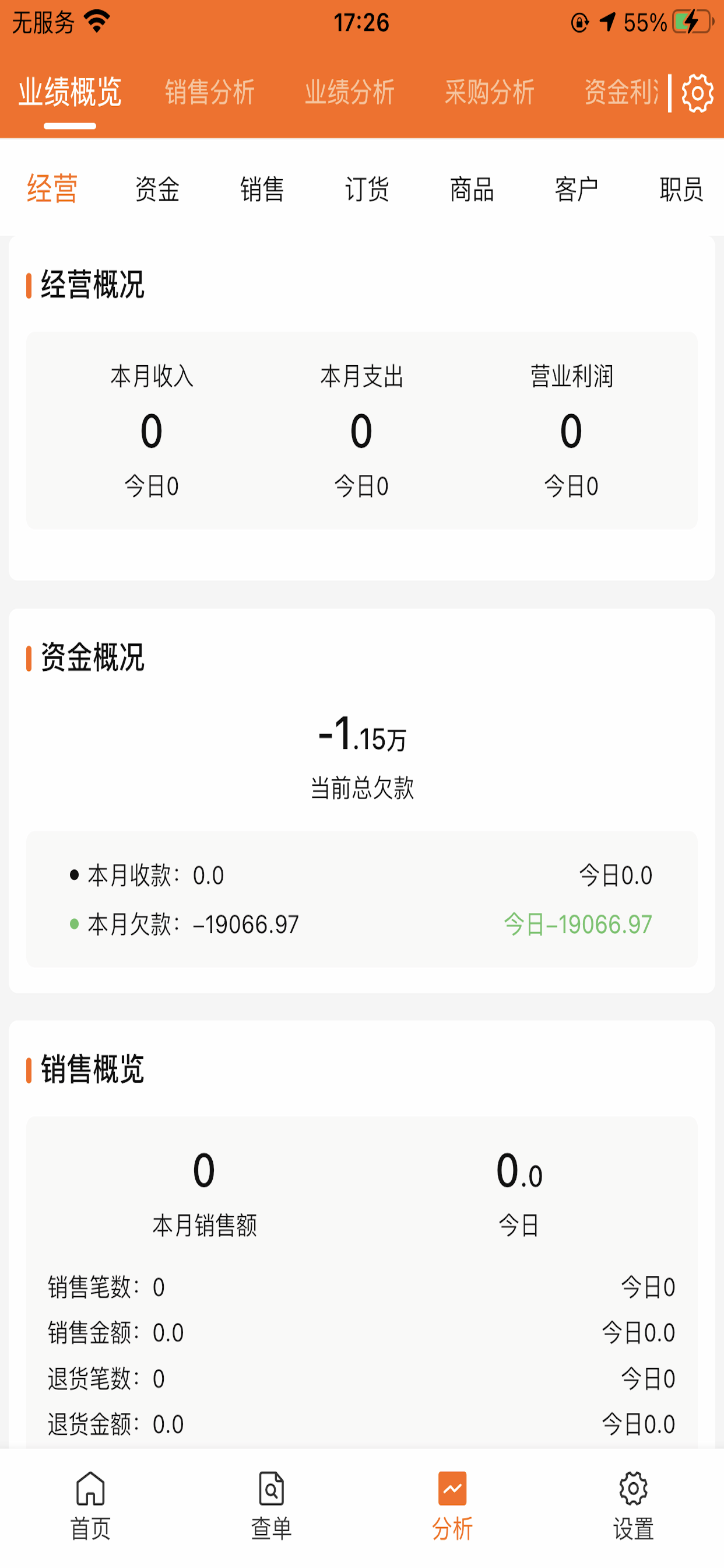Open 设置 in bottom navigation

click(x=633, y=1506)
